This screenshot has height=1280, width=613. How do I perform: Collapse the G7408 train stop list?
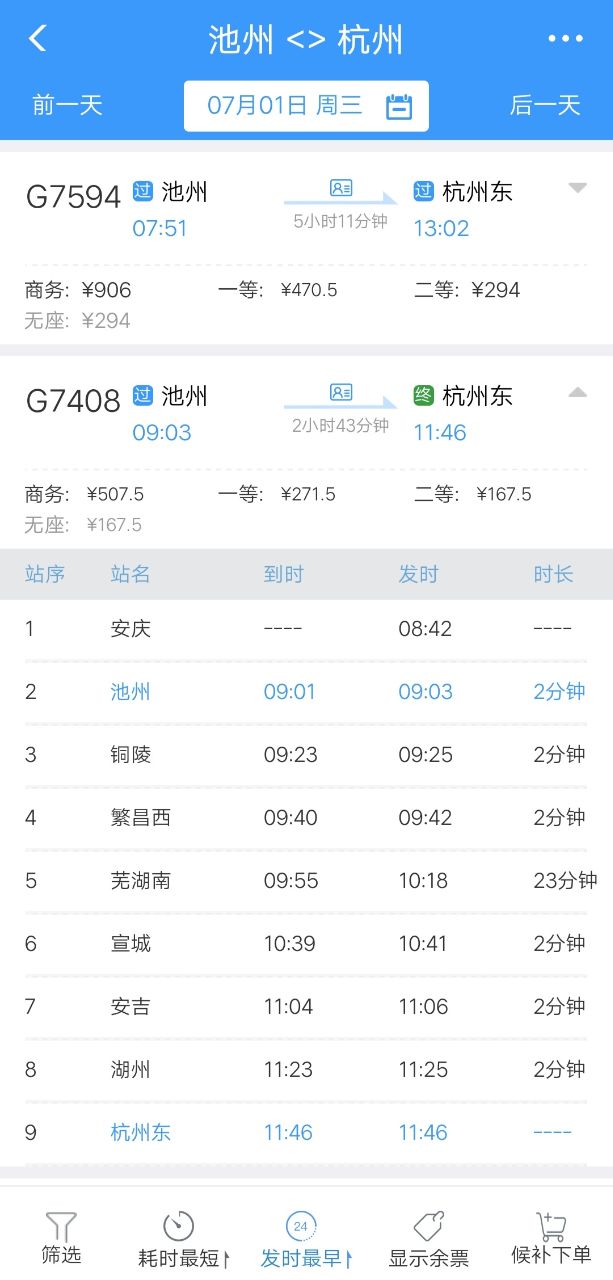[577, 393]
